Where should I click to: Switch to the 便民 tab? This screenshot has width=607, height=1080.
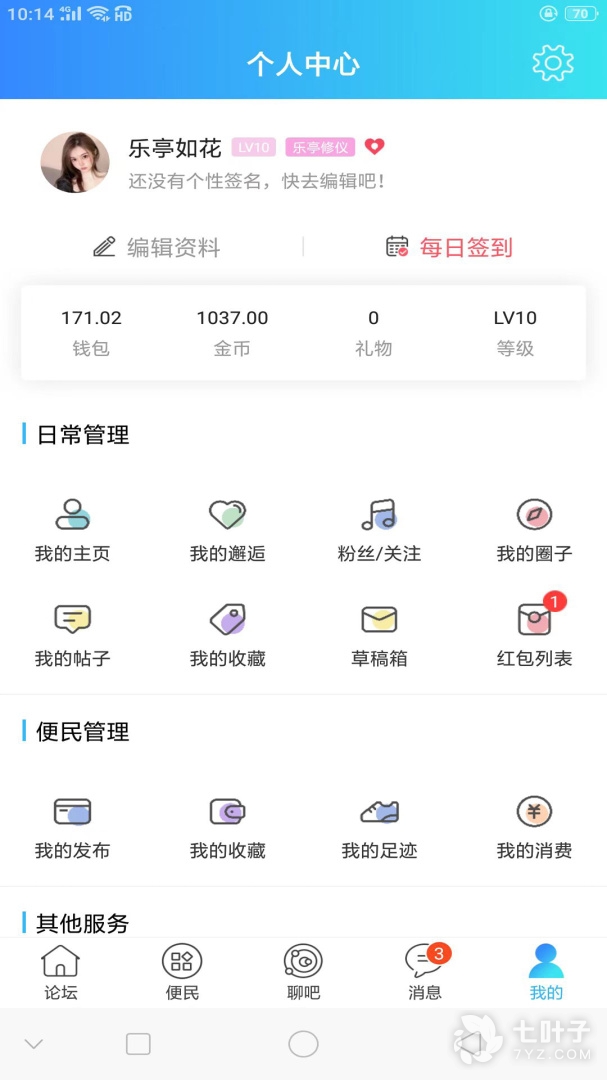tap(182, 973)
